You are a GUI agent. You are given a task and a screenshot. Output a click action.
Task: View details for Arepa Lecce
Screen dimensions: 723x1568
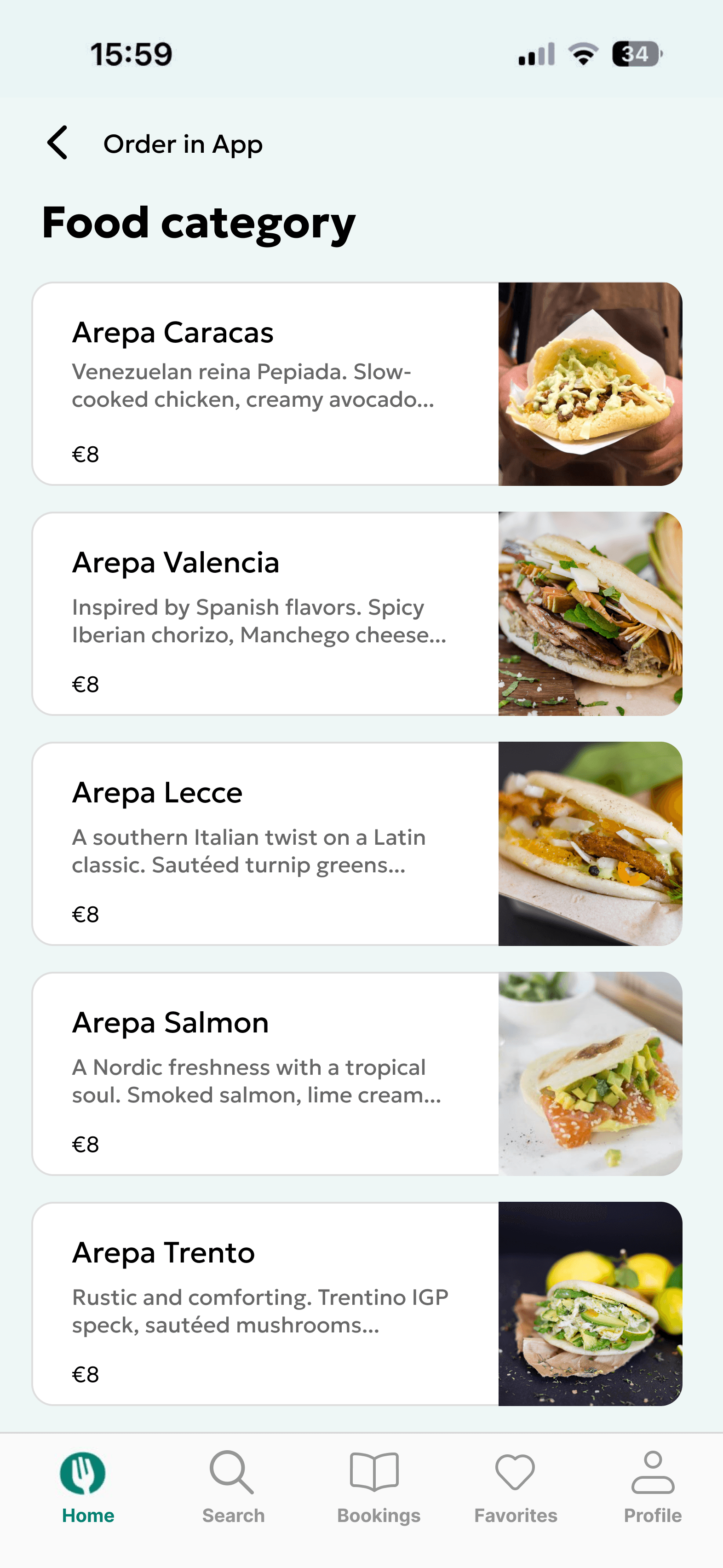357,844
